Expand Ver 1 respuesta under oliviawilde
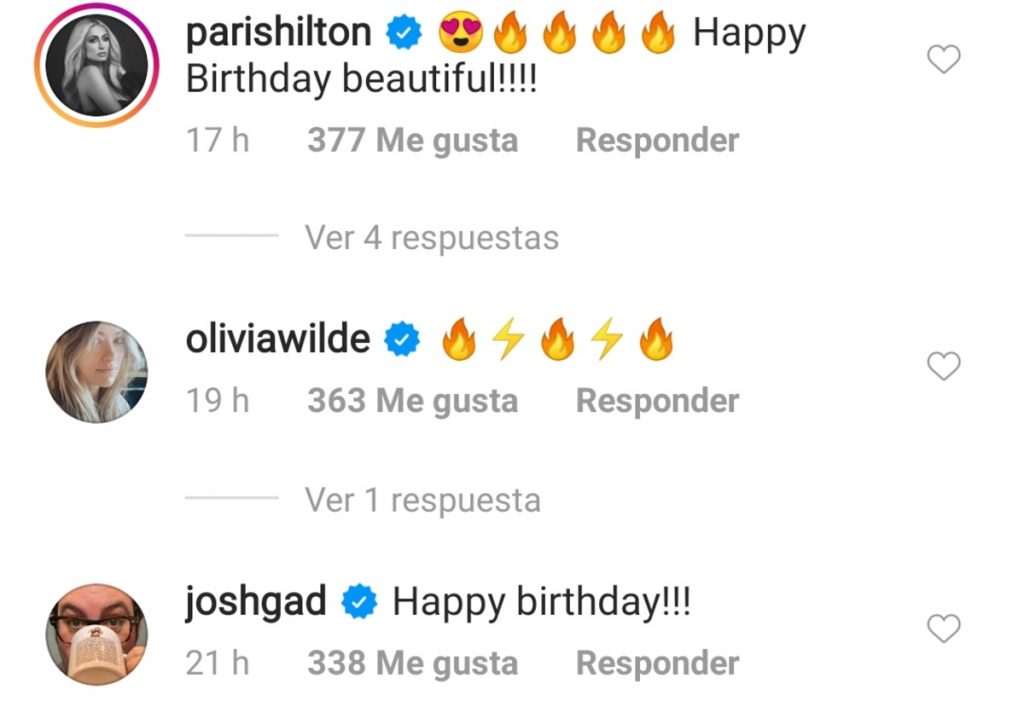The width and height of the screenshot is (1024, 701). pos(422,500)
